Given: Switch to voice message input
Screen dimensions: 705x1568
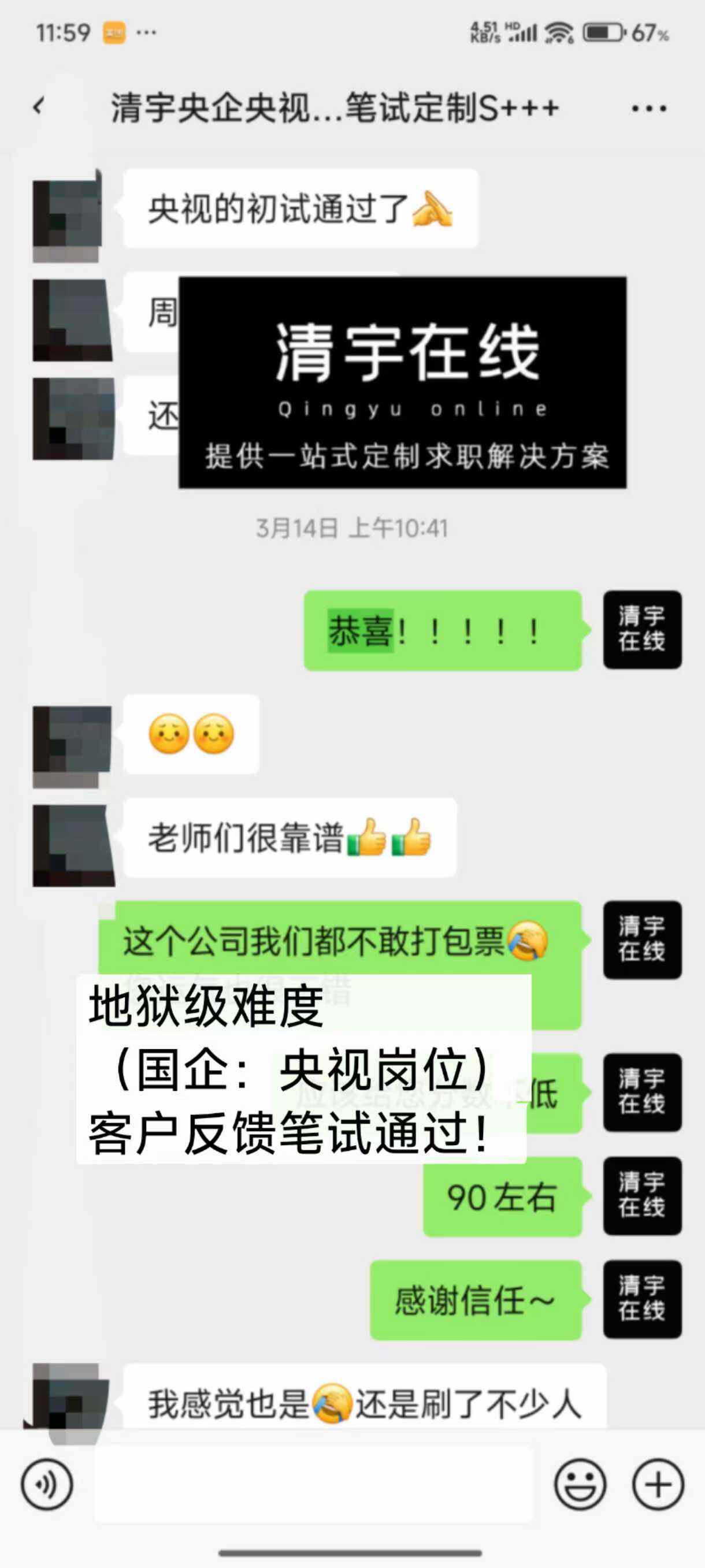Looking at the screenshot, I should point(47,1485).
